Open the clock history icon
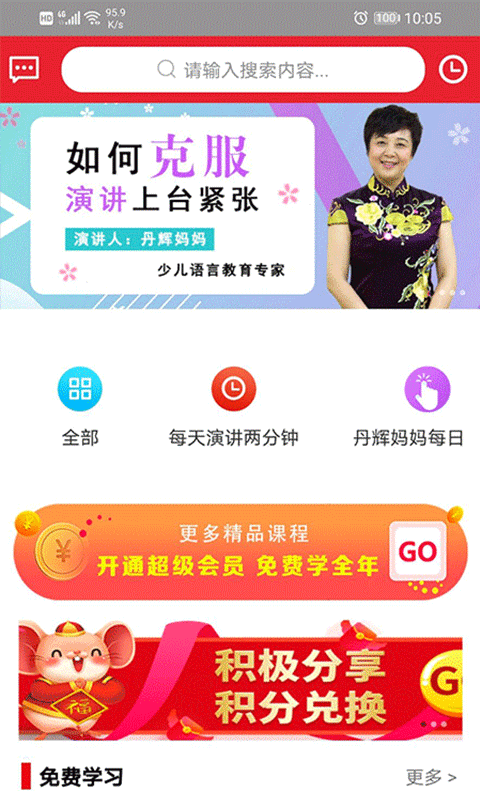Image resolution: width=480 pixels, height=800 pixels. click(x=453, y=69)
